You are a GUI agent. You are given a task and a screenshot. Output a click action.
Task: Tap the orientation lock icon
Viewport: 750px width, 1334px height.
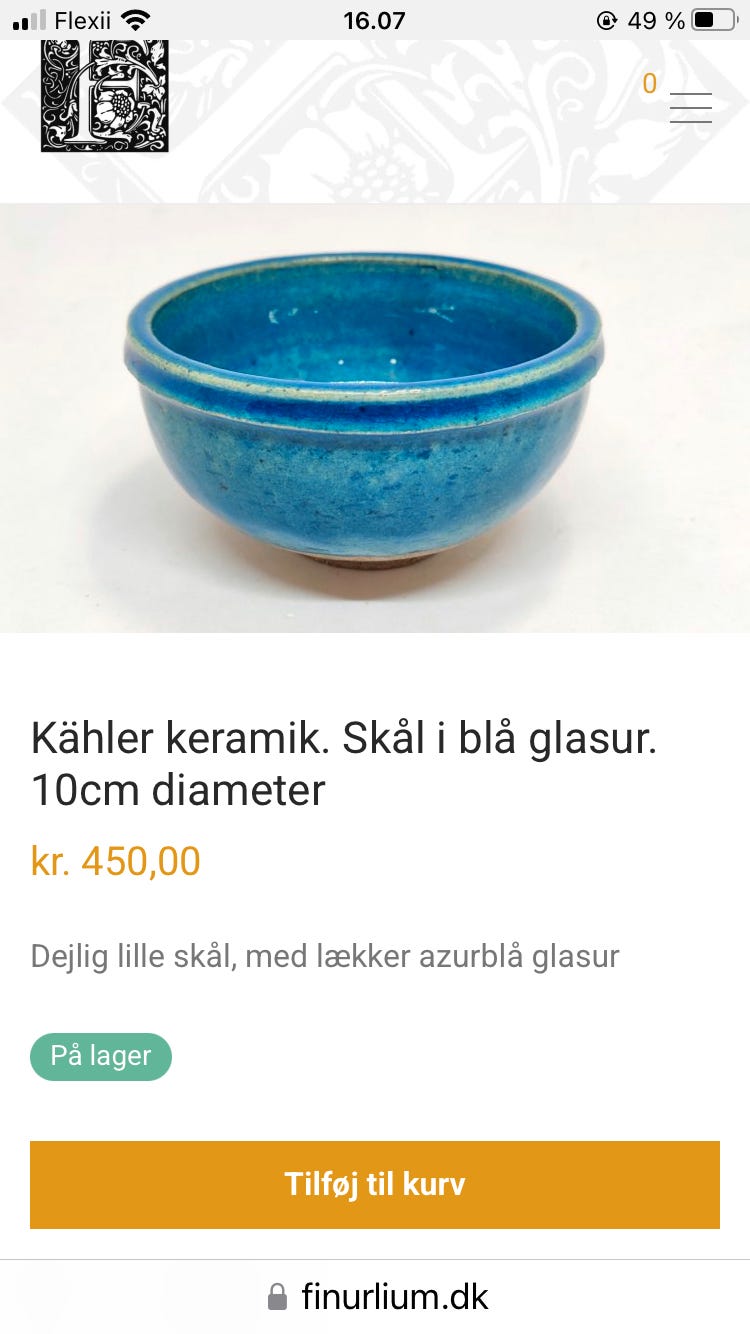(x=607, y=19)
